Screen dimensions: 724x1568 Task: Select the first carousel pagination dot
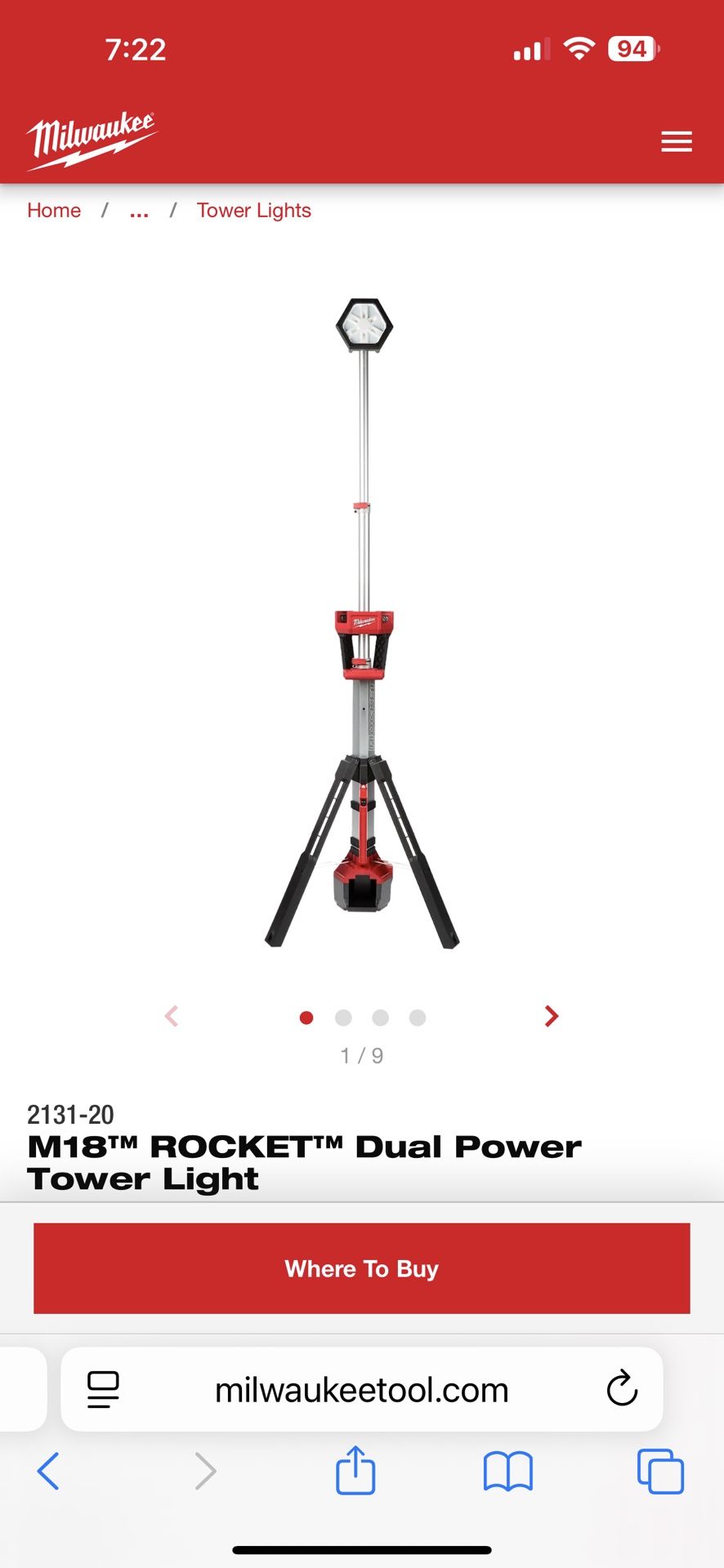[306, 1018]
